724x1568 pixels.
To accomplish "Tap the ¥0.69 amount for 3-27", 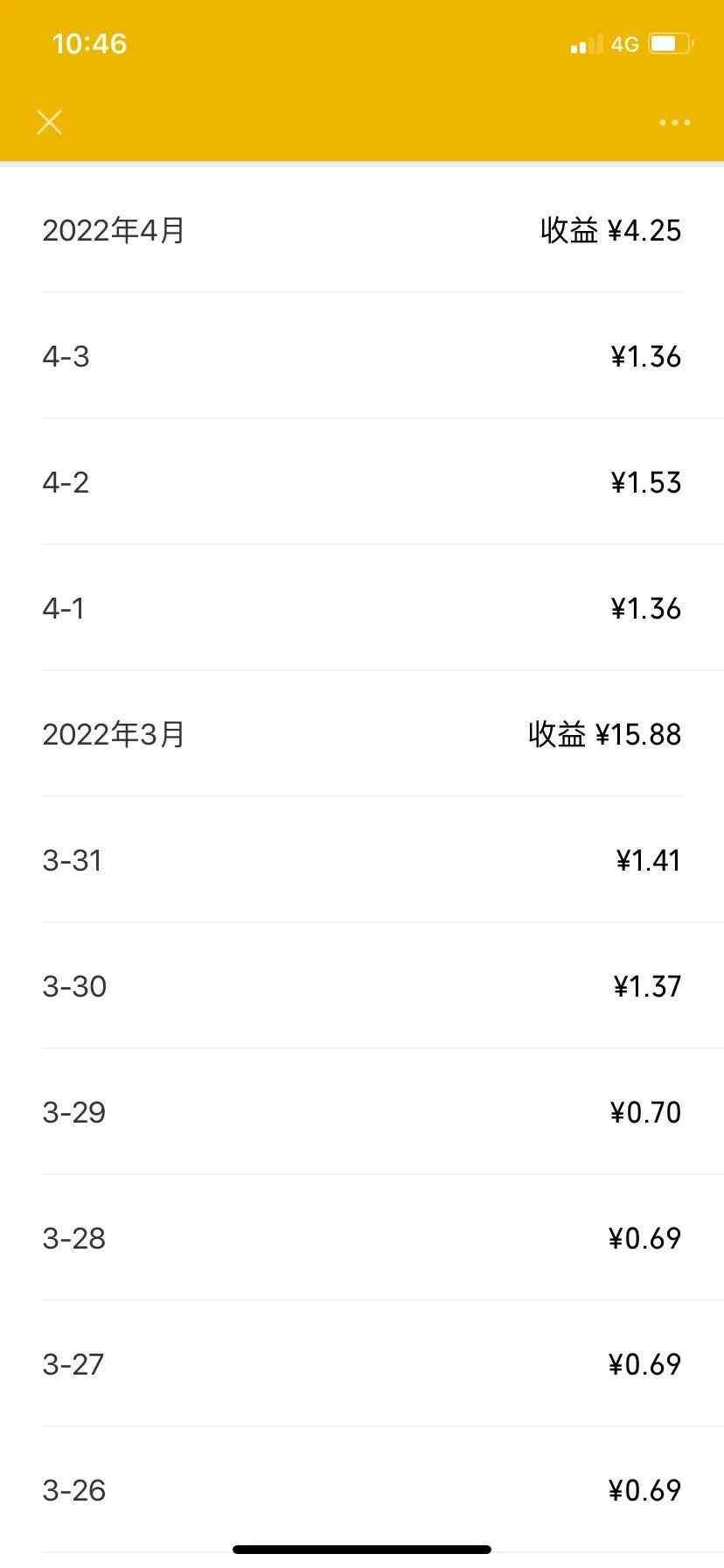I will [645, 1364].
